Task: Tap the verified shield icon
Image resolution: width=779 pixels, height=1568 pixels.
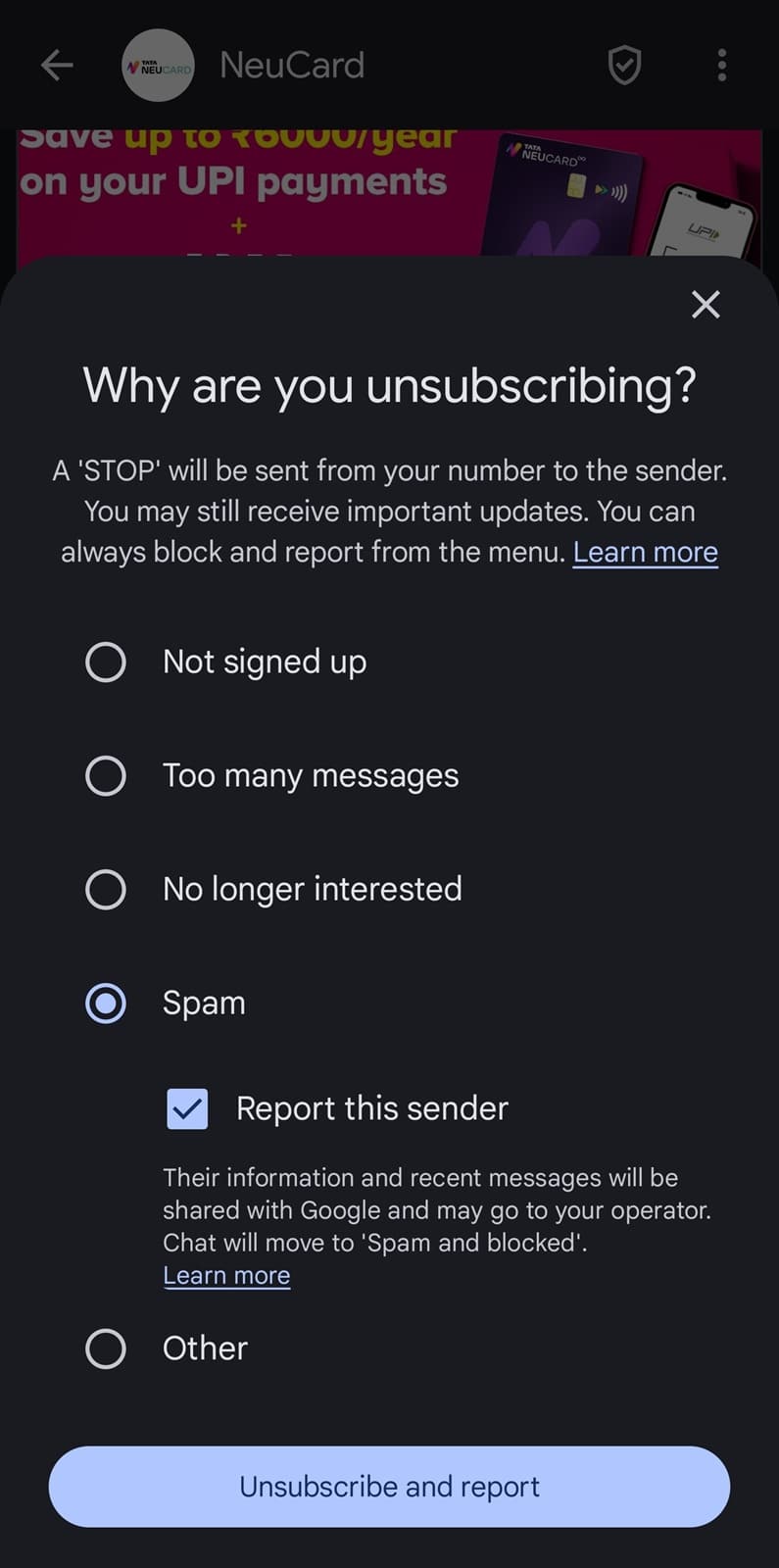Action: tap(624, 66)
